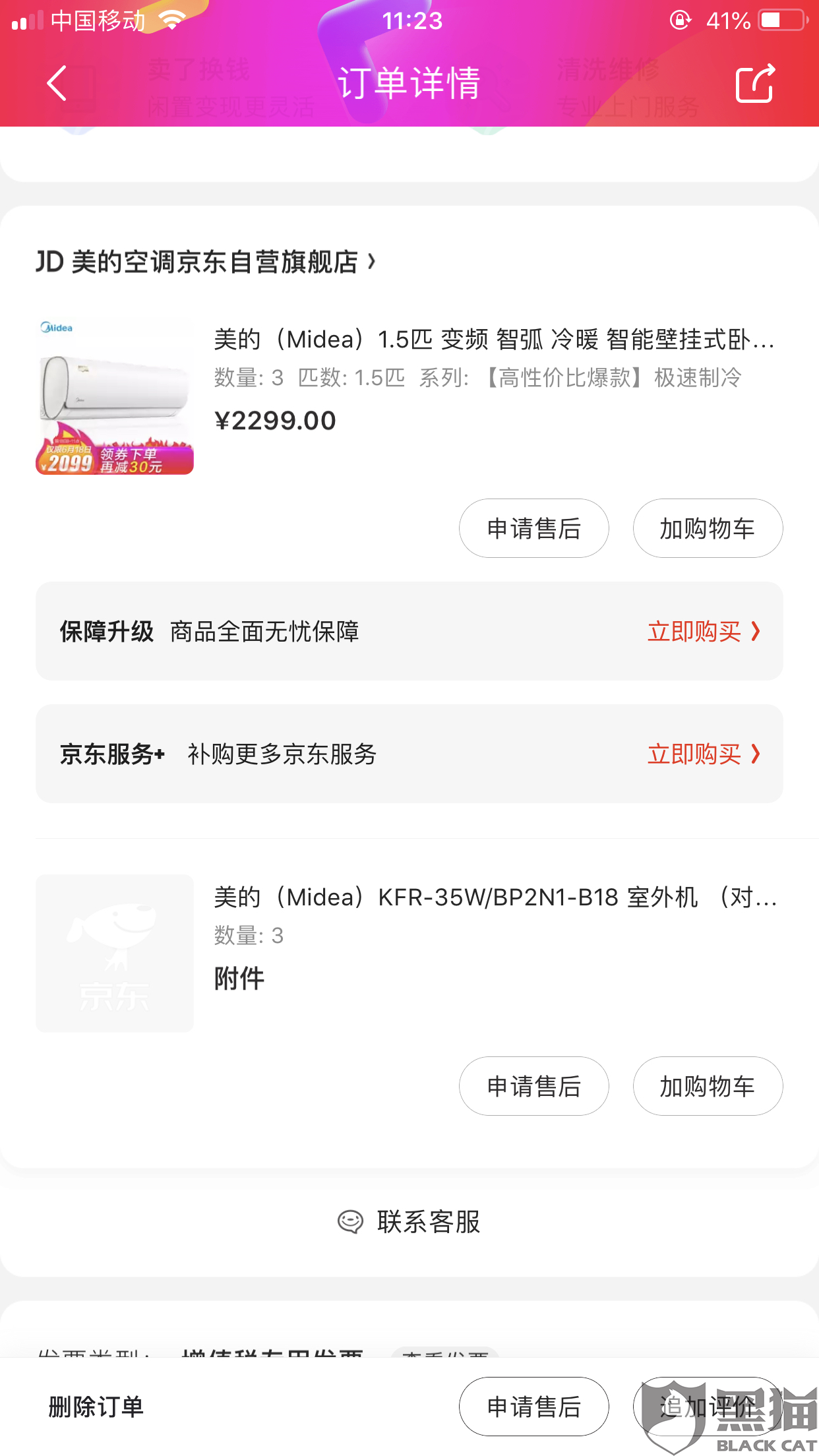Open the KFR-35W/BP2N1-B18 室外机 item

pos(495,897)
